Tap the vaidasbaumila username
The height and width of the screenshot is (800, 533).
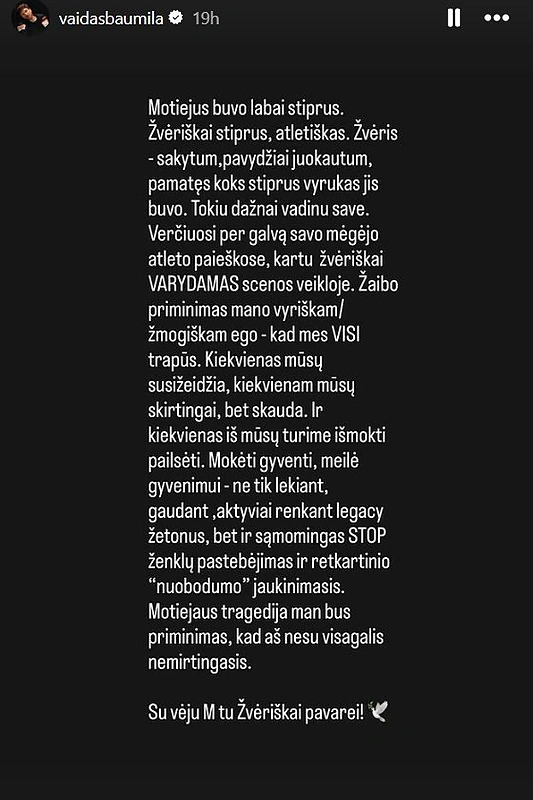tap(111, 19)
